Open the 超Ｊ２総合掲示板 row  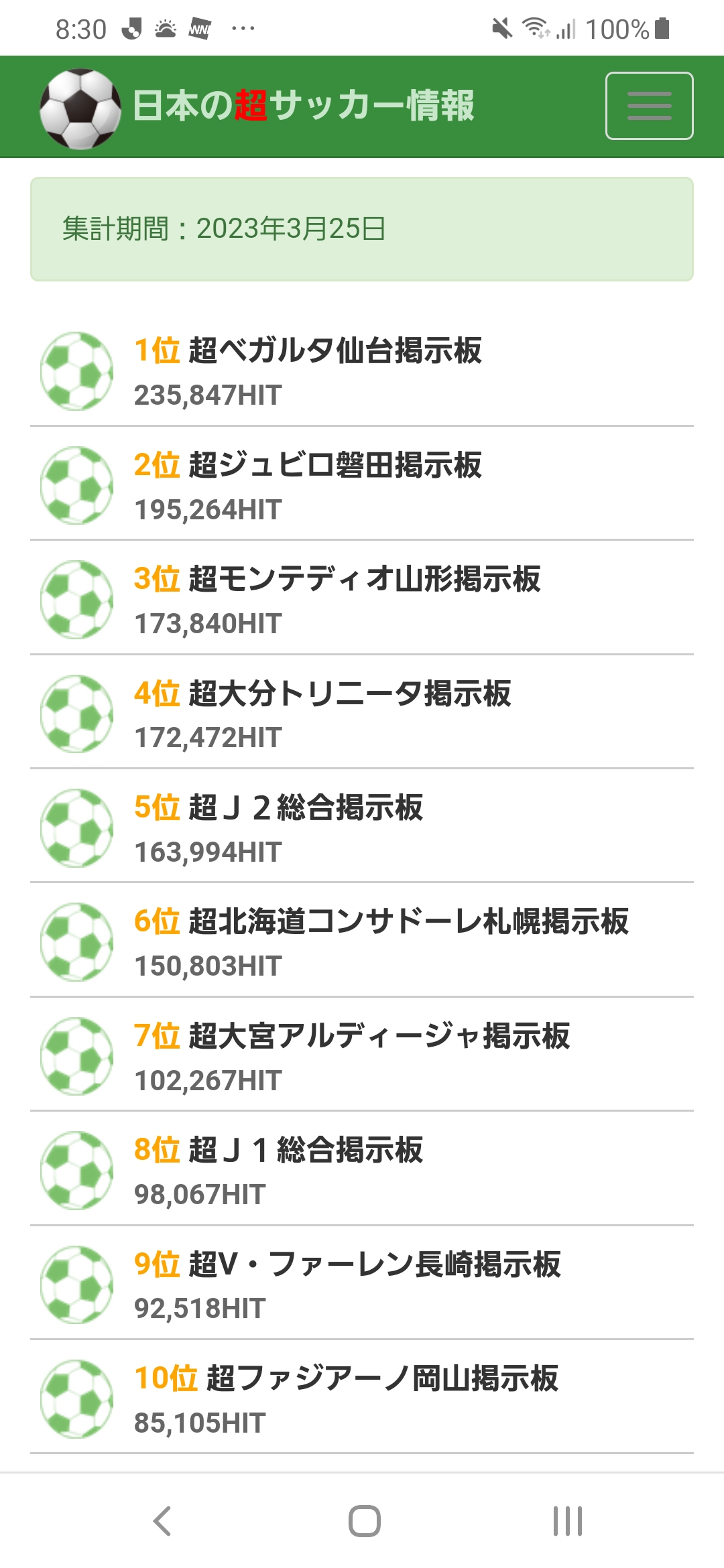point(305,807)
